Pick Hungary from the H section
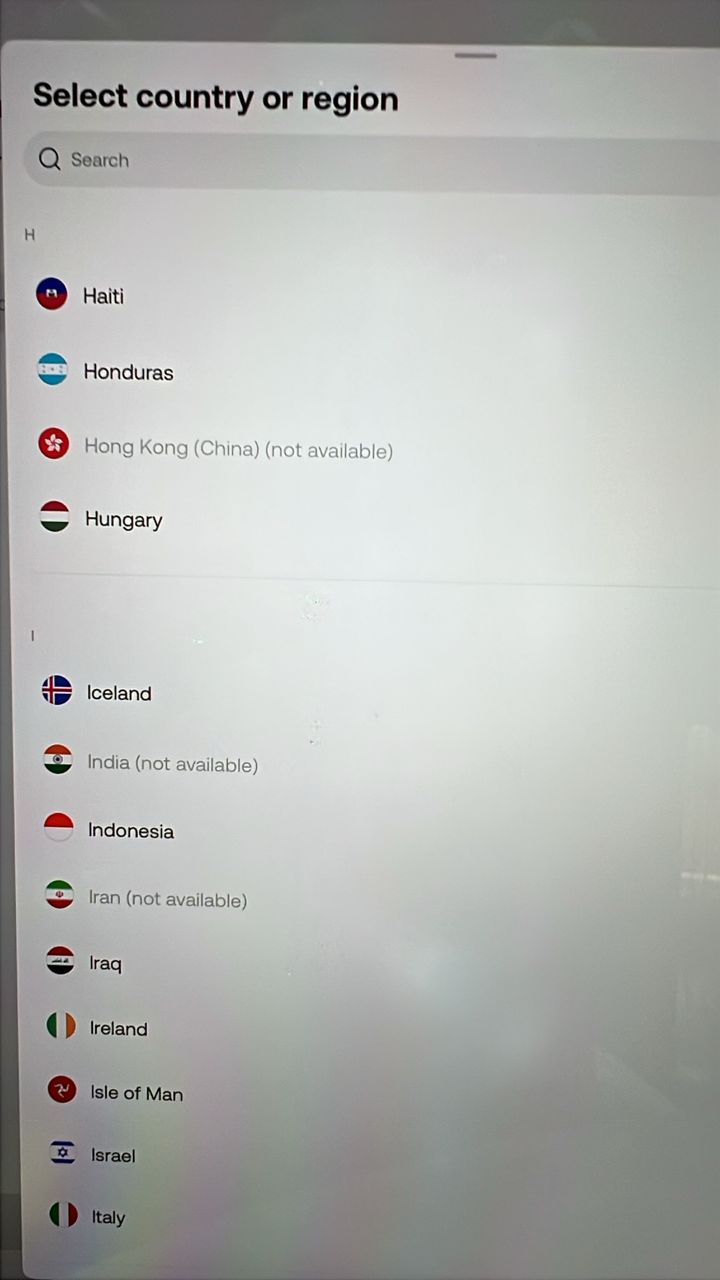Image resolution: width=720 pixels, height=1280 pixels. click(372, 519)
